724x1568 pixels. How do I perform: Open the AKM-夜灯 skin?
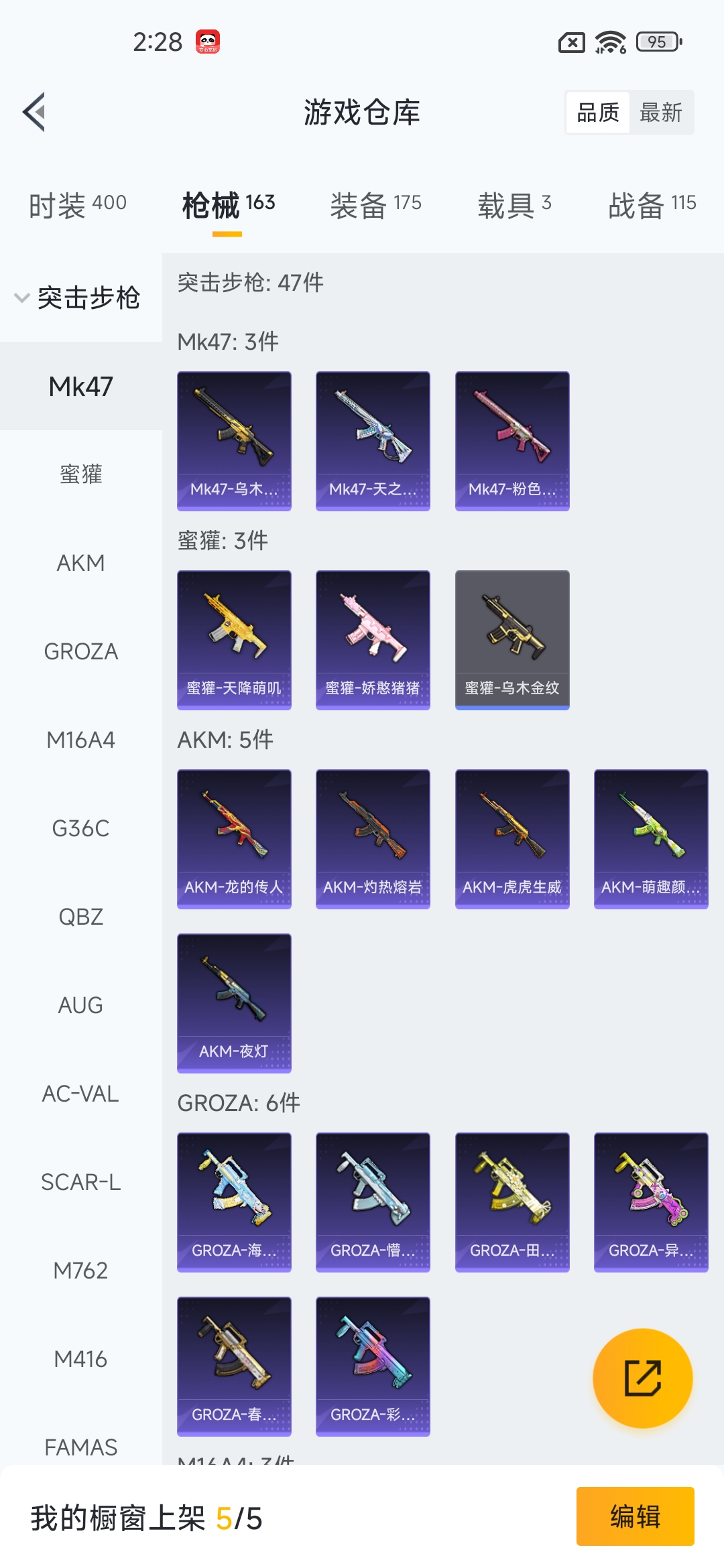coord(234,1003)
